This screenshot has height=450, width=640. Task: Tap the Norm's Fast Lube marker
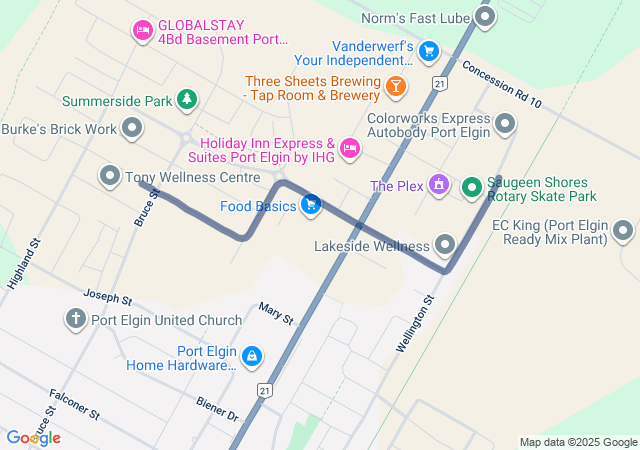[485, 16]
